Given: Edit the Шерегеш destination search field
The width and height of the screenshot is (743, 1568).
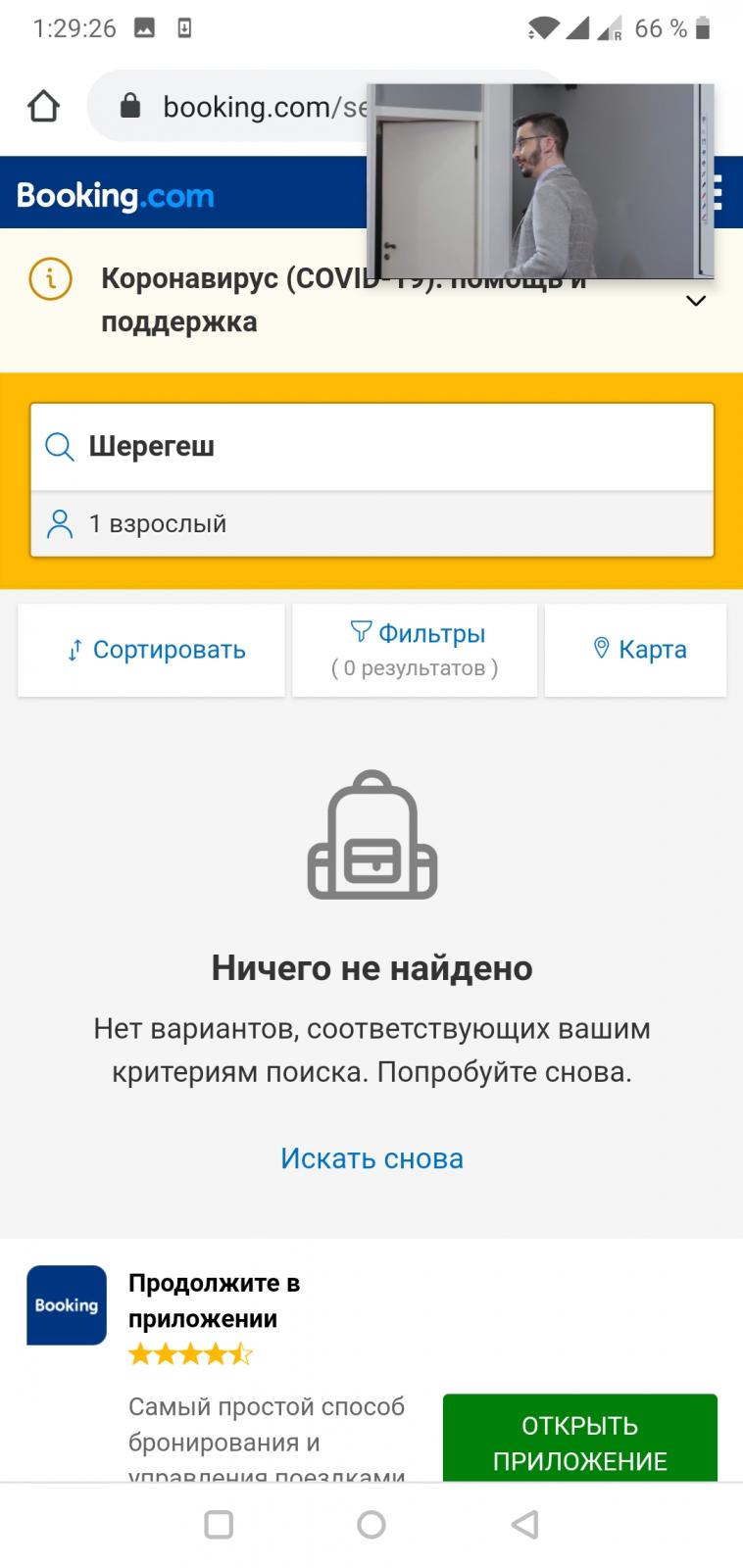Looking at the screenshot, I should click(371, 447).
